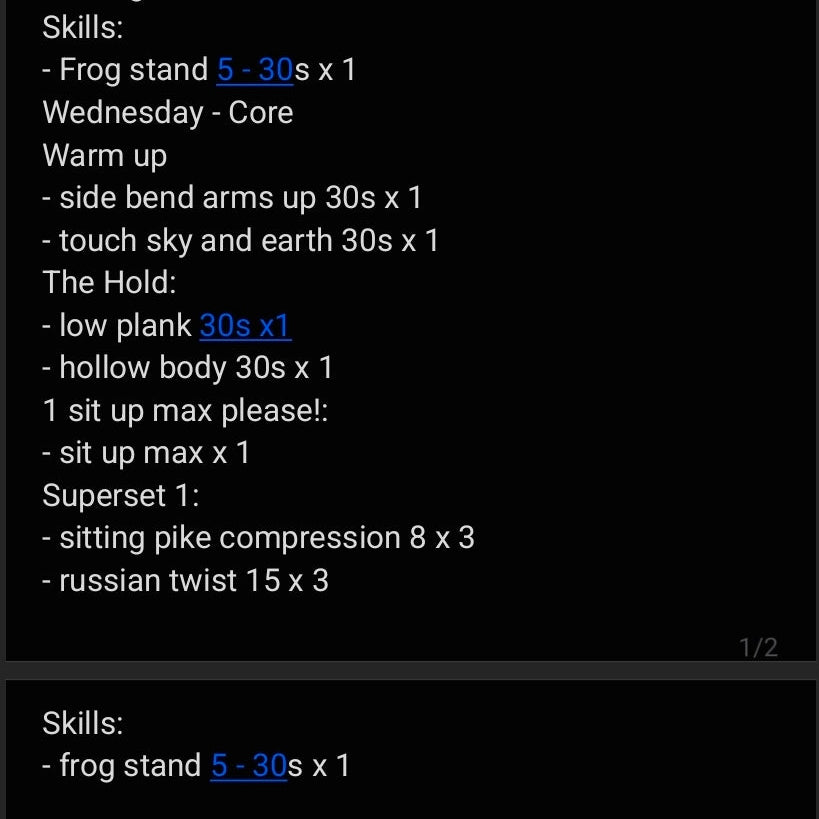The image size is (819, 819).
Task: Tap the 5 - 30 link after lowercase frog stand
Action: tap(248, 766)
